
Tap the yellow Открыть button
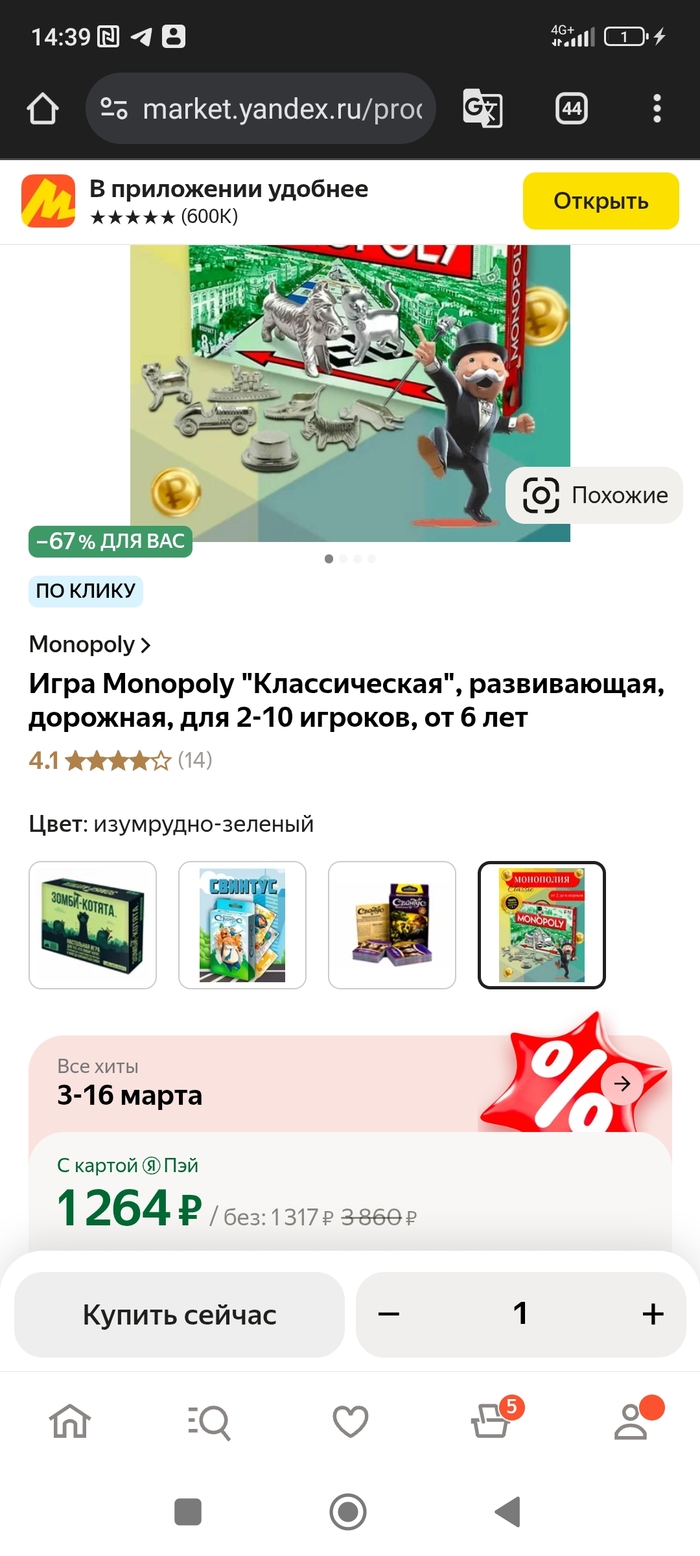600,201
